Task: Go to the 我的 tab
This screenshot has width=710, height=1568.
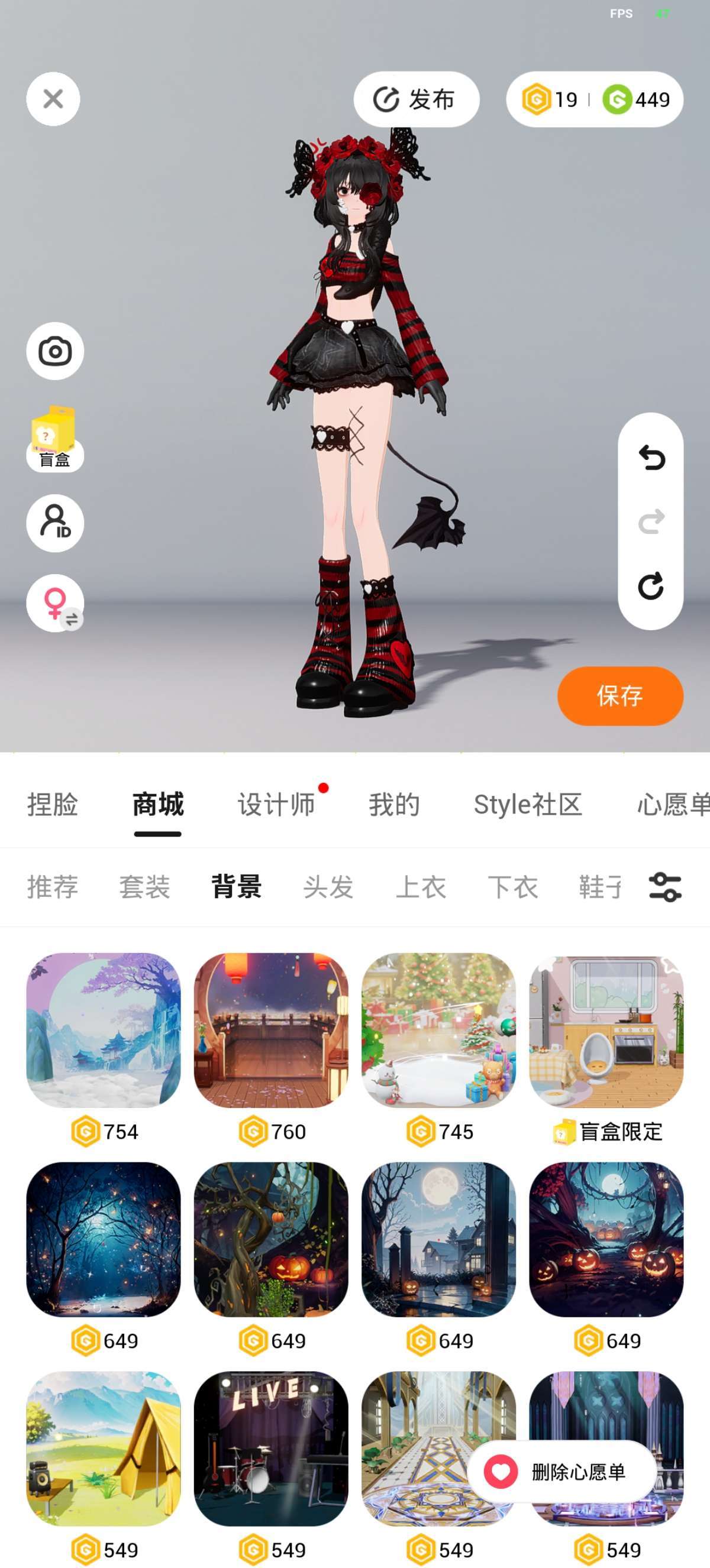Action: point(394,805)
